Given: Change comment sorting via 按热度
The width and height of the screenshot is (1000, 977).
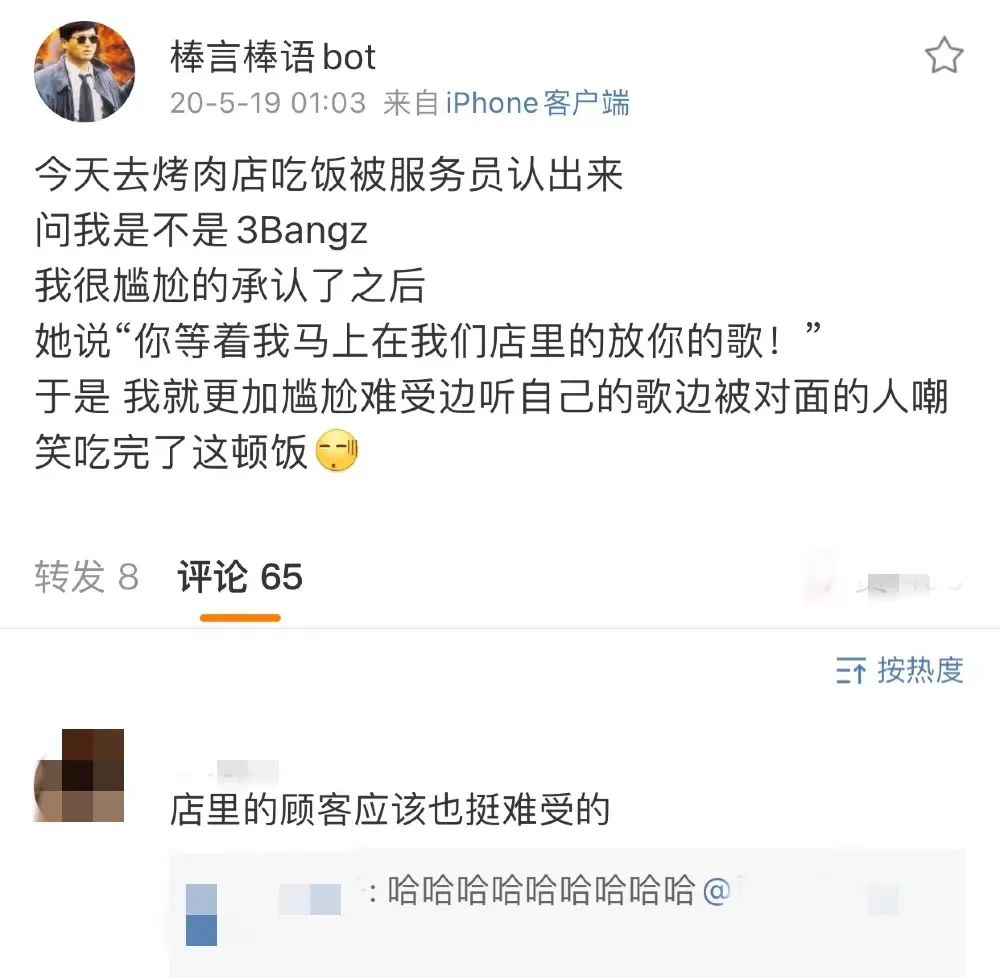Looking at the screenshot, I should [x=900, y=670].
